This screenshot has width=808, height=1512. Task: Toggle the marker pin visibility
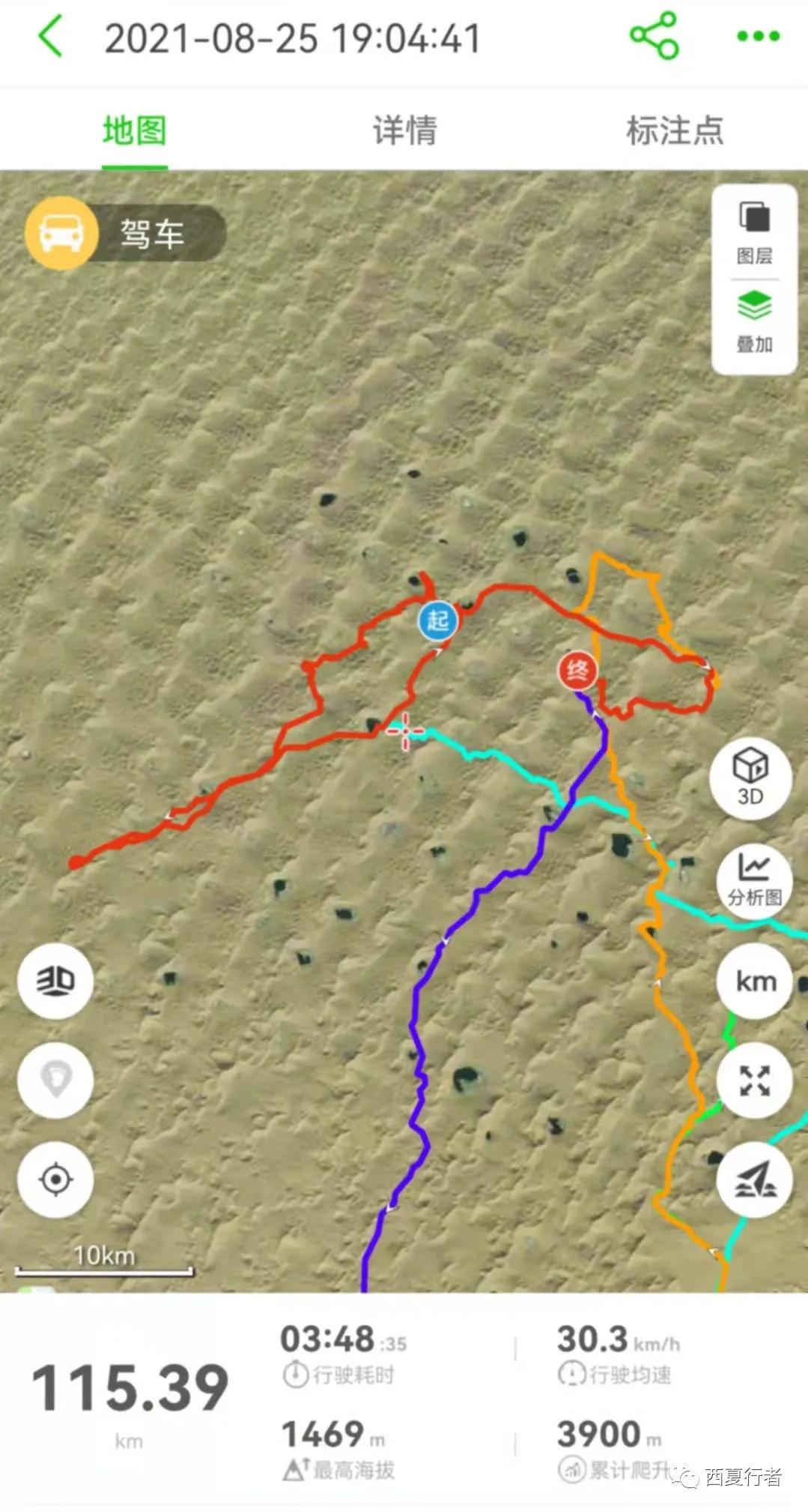coord(55,1080)
